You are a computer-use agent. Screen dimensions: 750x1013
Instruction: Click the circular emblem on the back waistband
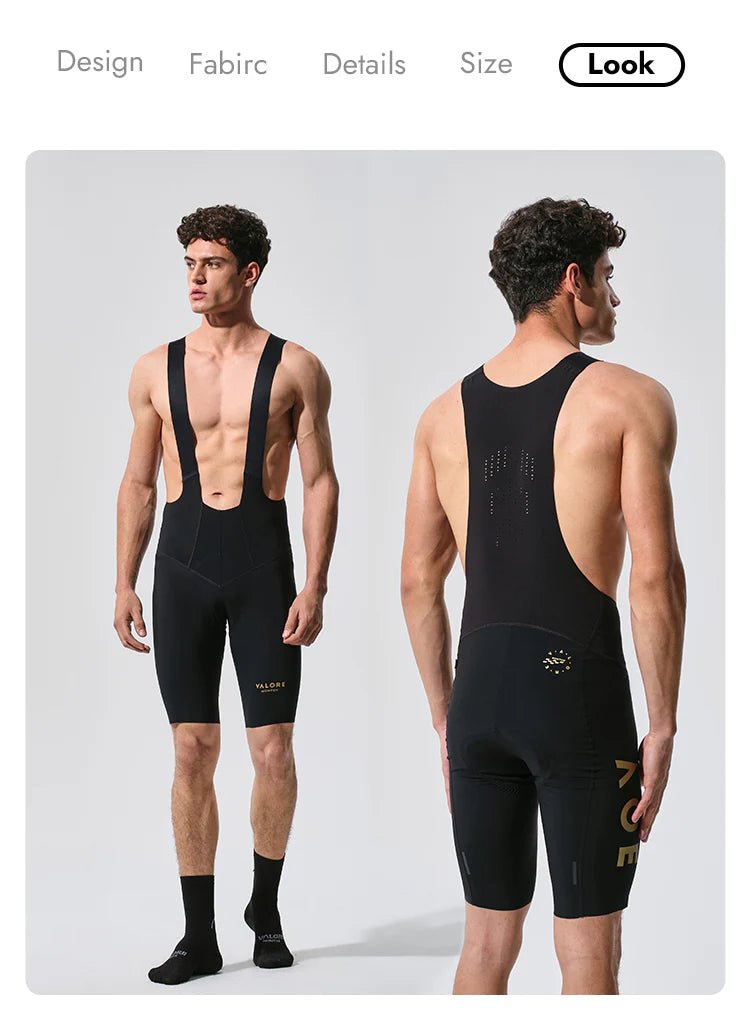556,660
